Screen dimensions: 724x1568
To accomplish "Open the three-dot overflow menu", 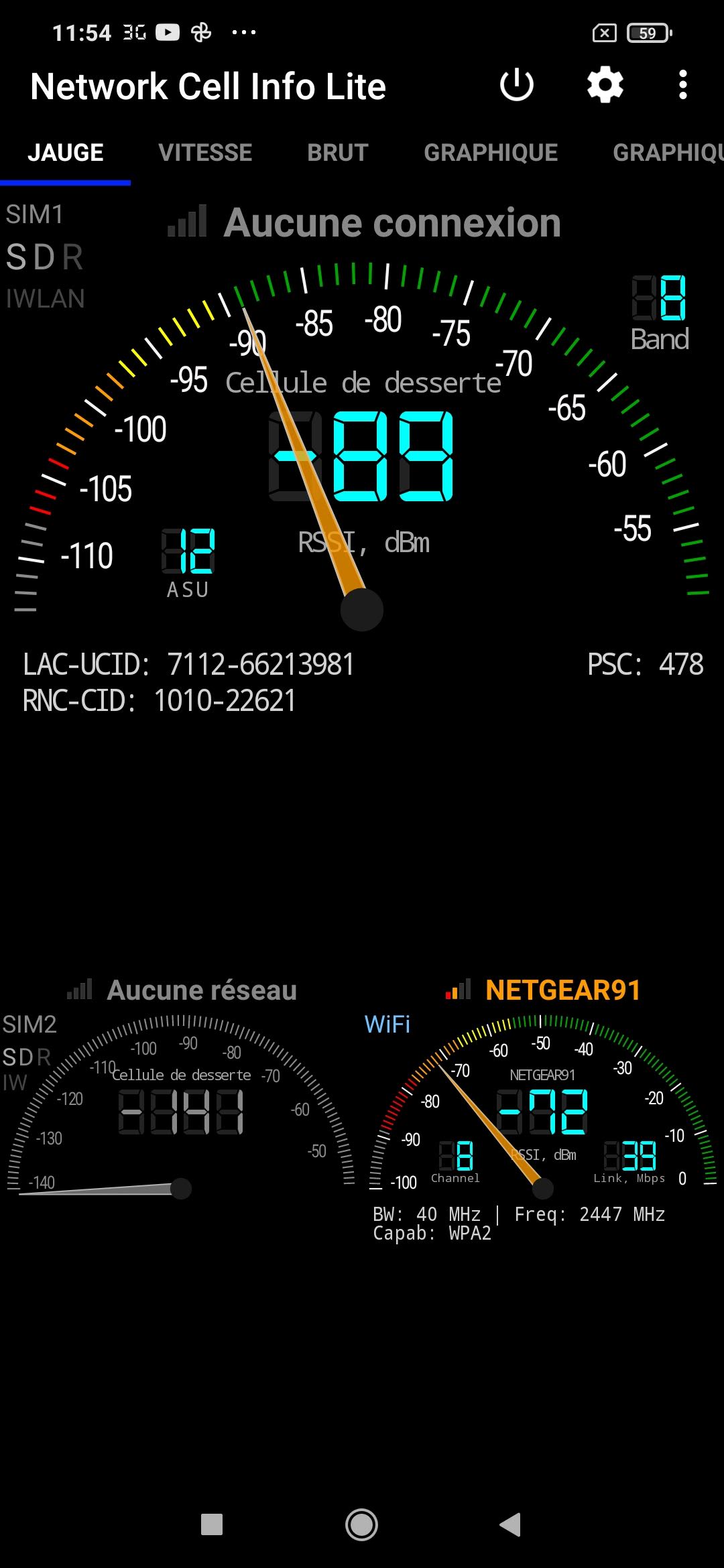I will click(682, 85).
